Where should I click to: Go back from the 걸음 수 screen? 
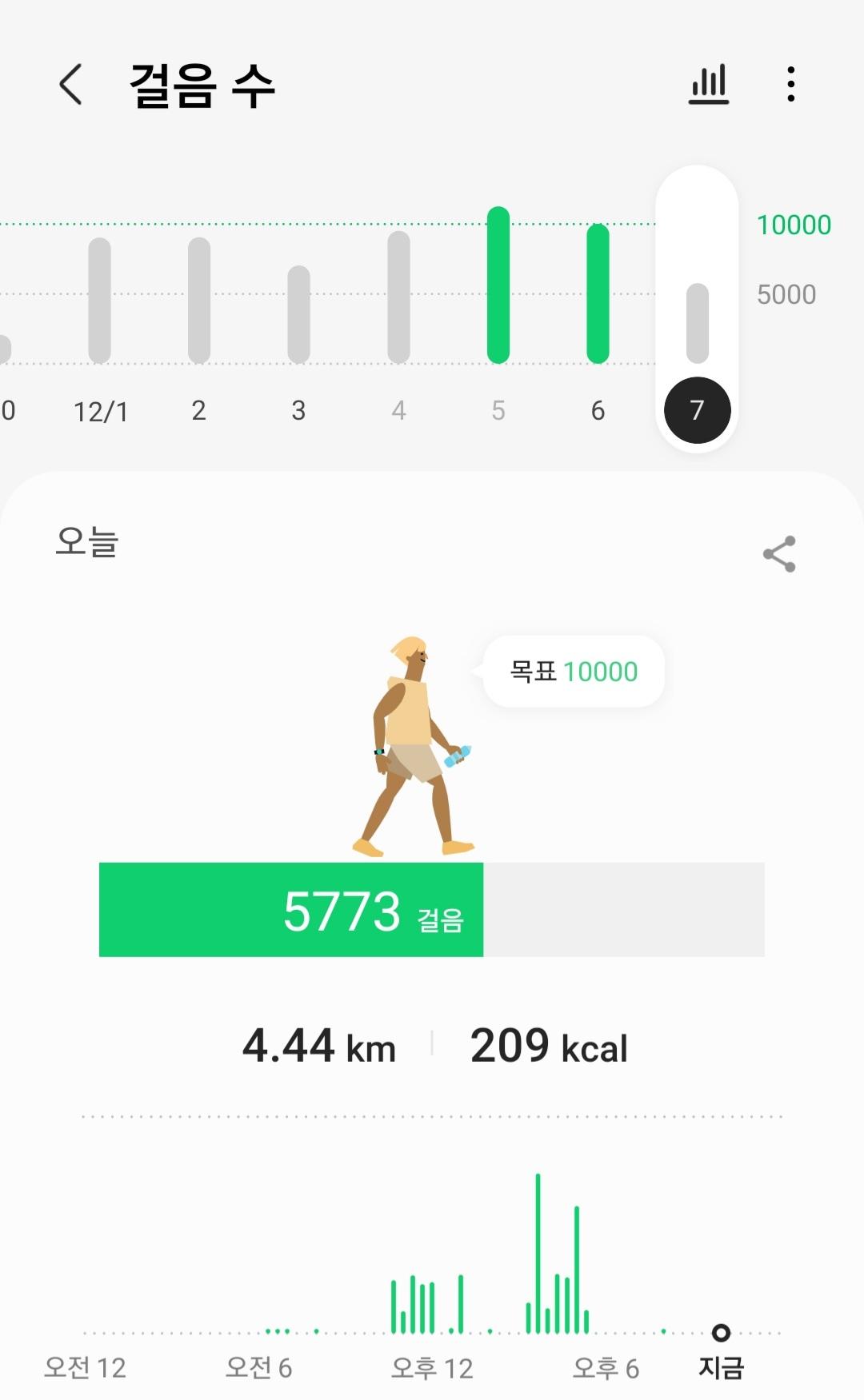70,85
